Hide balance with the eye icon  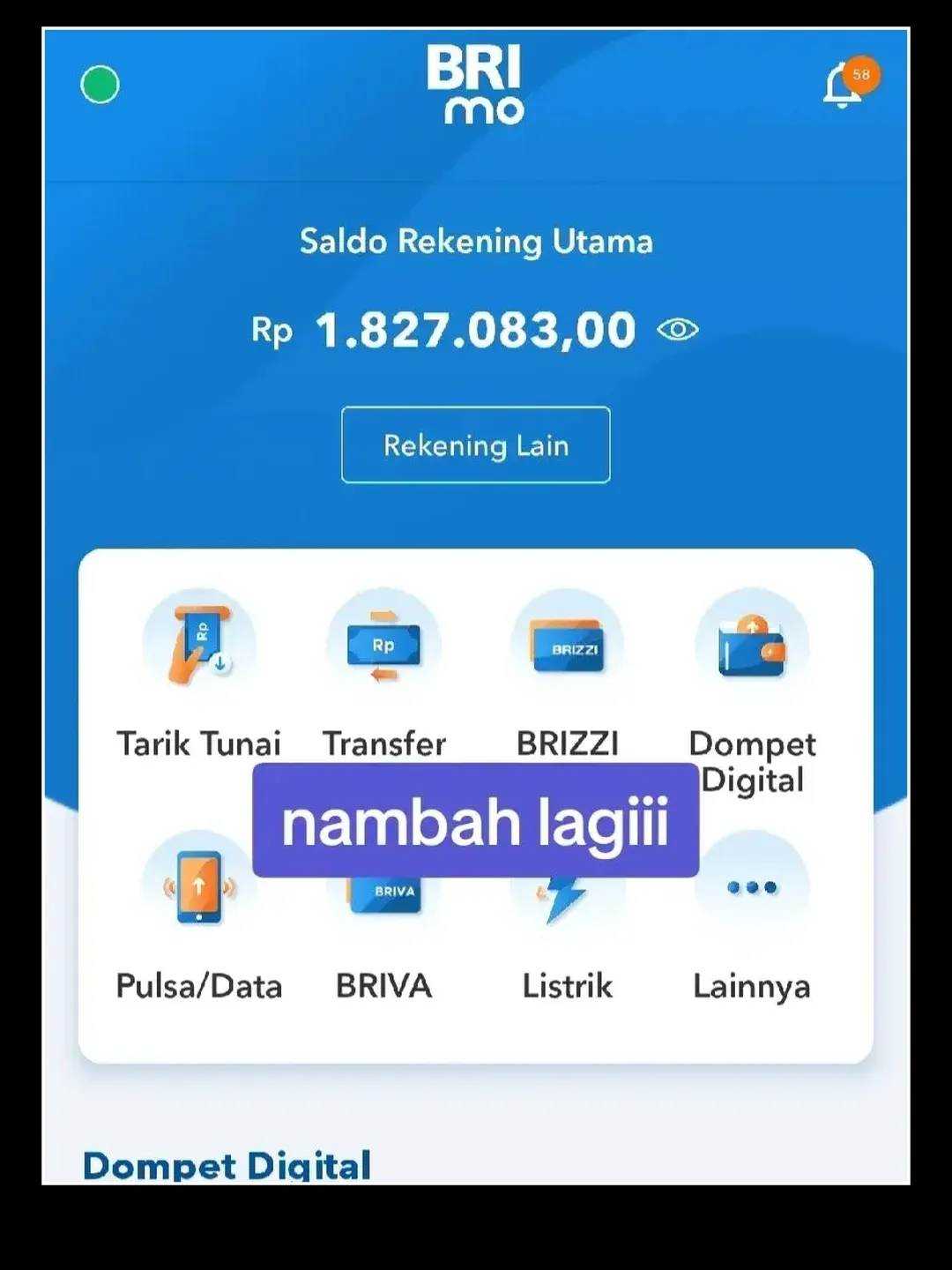pos(677,330)
